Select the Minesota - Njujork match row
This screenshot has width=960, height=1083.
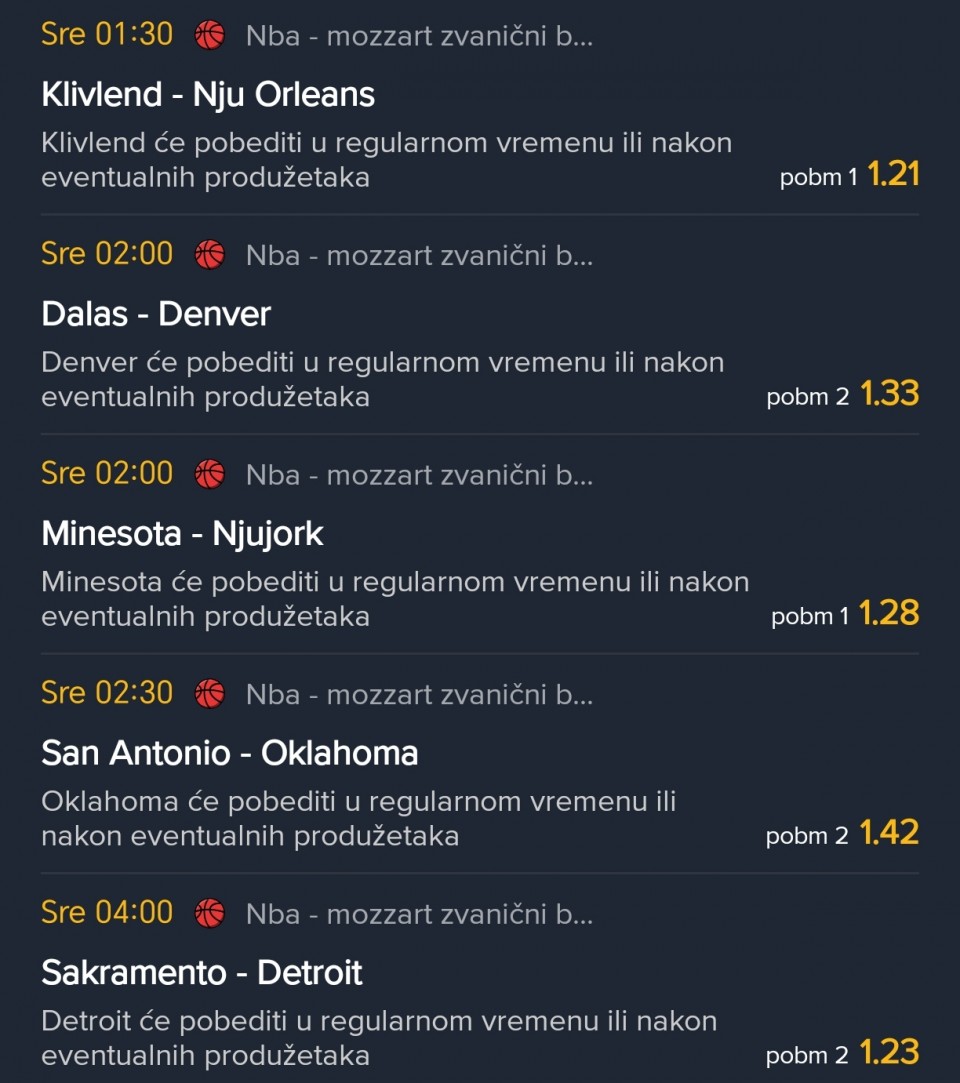click(182, 534)
